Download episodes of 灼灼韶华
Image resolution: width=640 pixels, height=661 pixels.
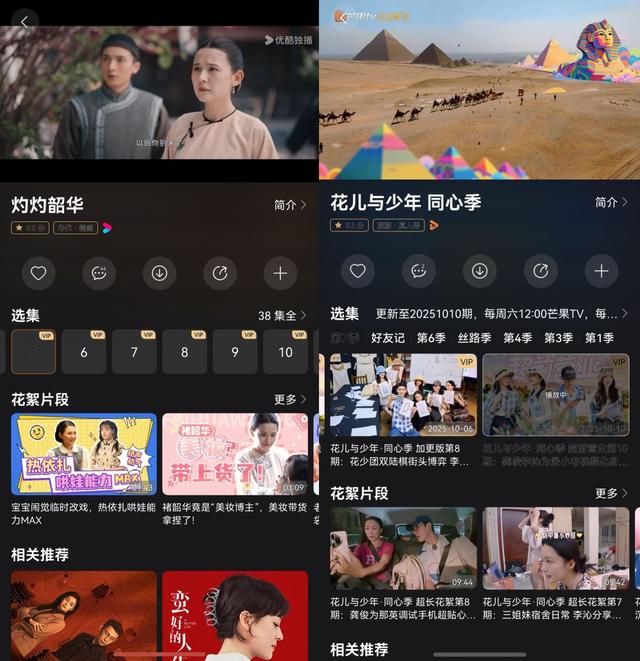(159, 272)
